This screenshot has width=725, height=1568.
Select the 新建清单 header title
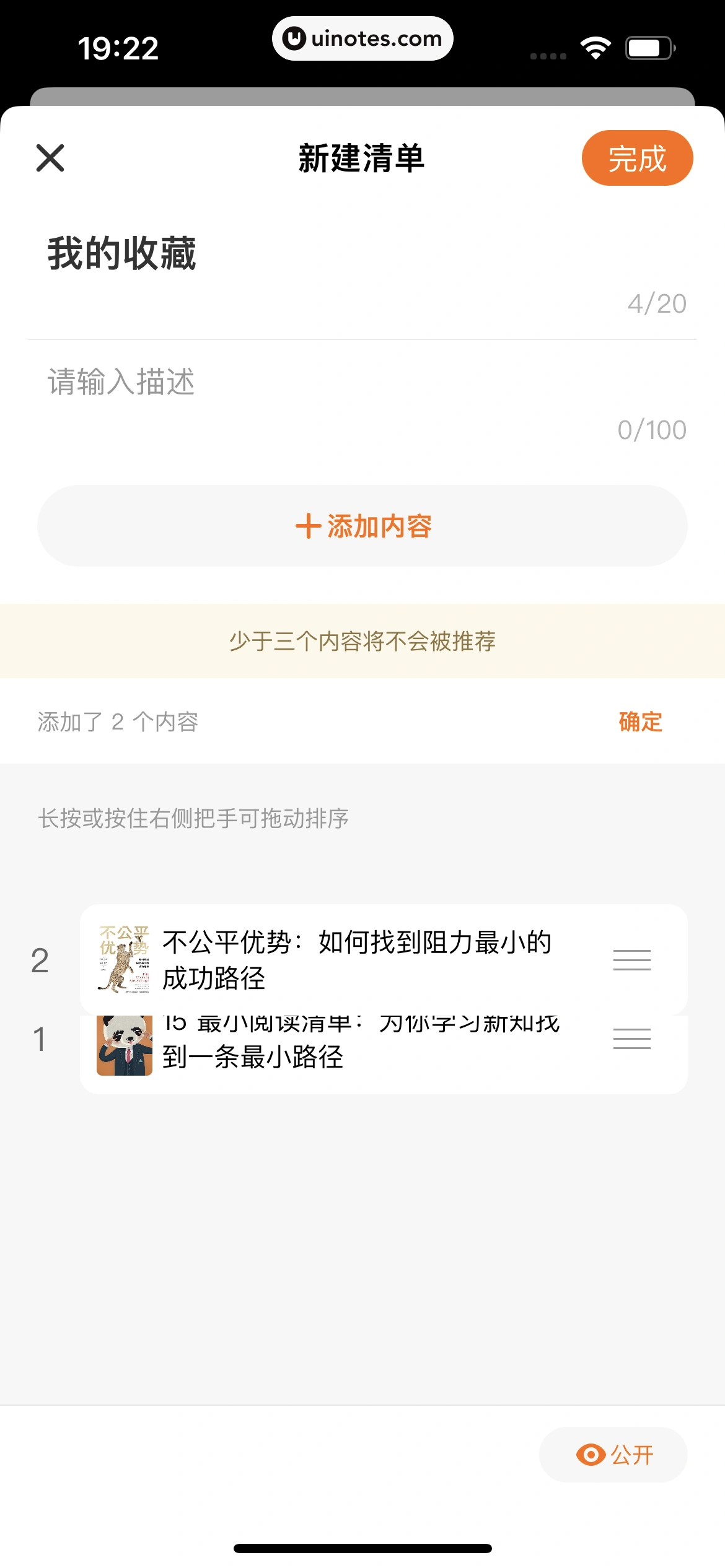(x=362, y=157)
